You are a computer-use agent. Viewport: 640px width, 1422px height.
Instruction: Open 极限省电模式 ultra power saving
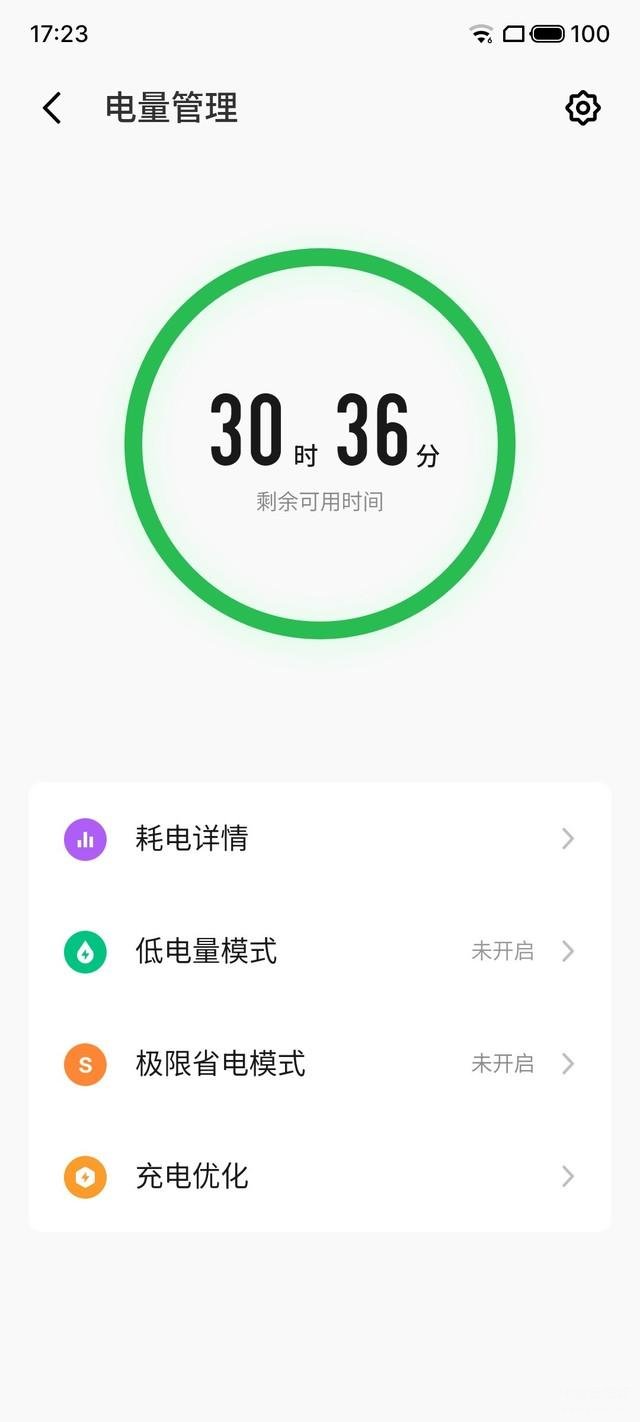tap(320, 1064)
